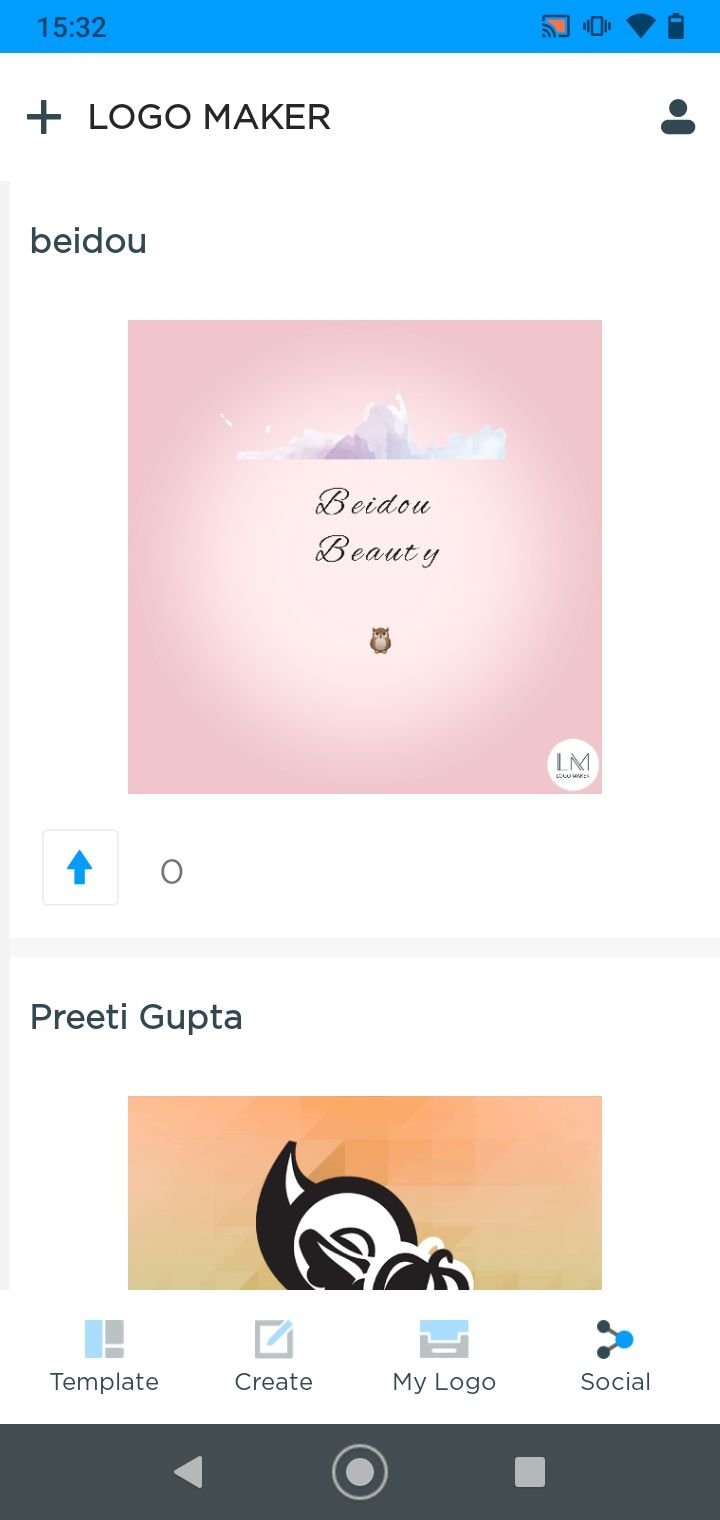Open the user profile icon
This screenshot has width=720, height=1520.
pos(677,117)
